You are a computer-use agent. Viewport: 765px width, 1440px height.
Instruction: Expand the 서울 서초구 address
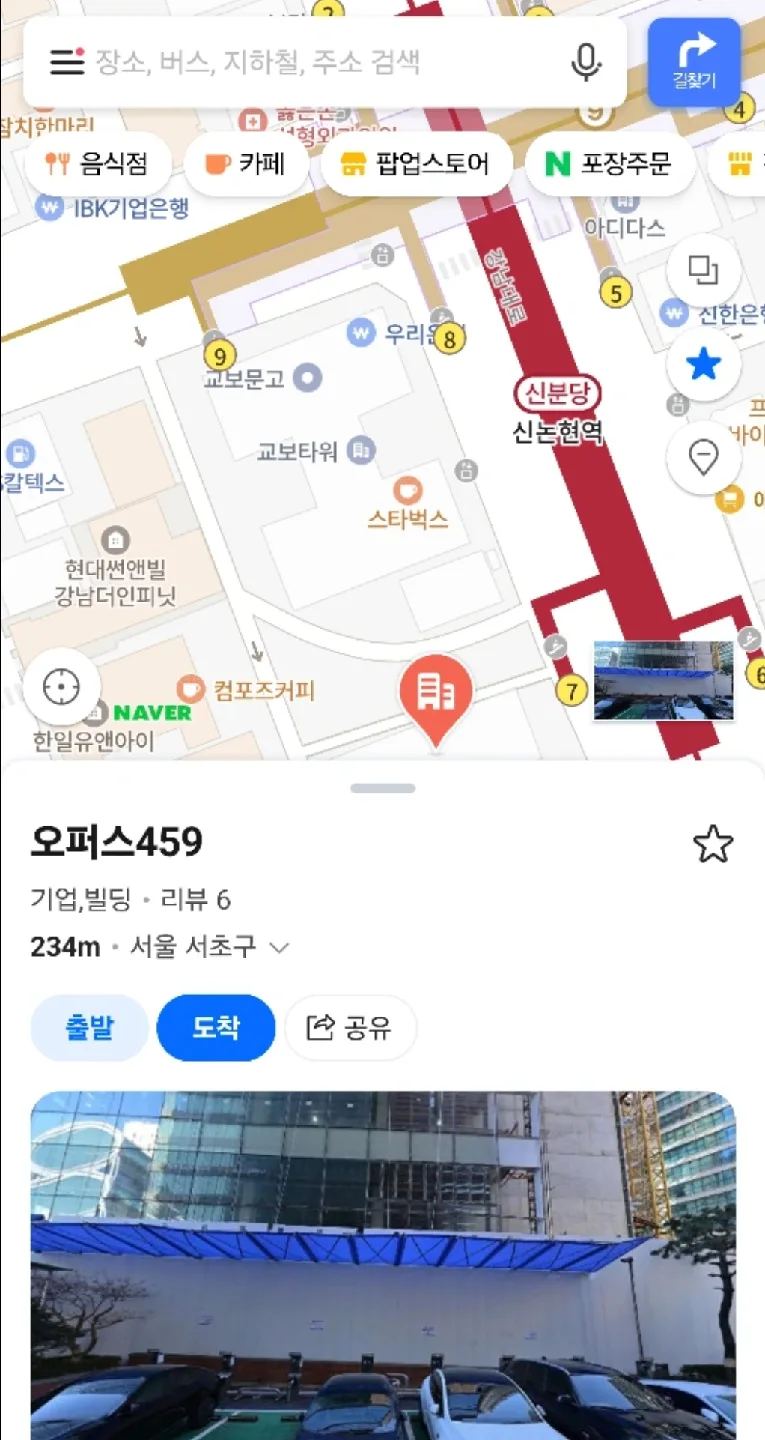[x=280, y=947]
